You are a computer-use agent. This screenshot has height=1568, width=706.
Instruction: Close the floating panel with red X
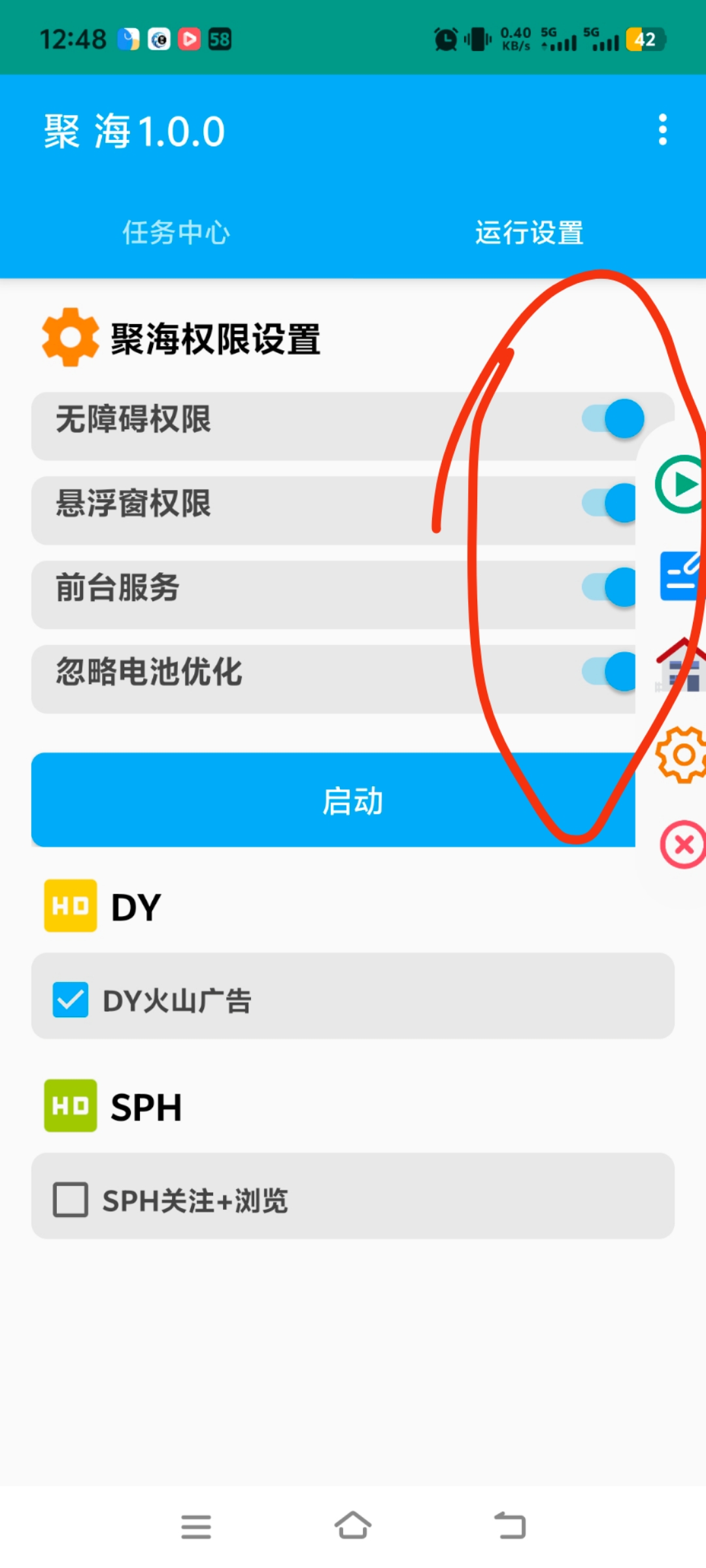(x=682, y=845)
